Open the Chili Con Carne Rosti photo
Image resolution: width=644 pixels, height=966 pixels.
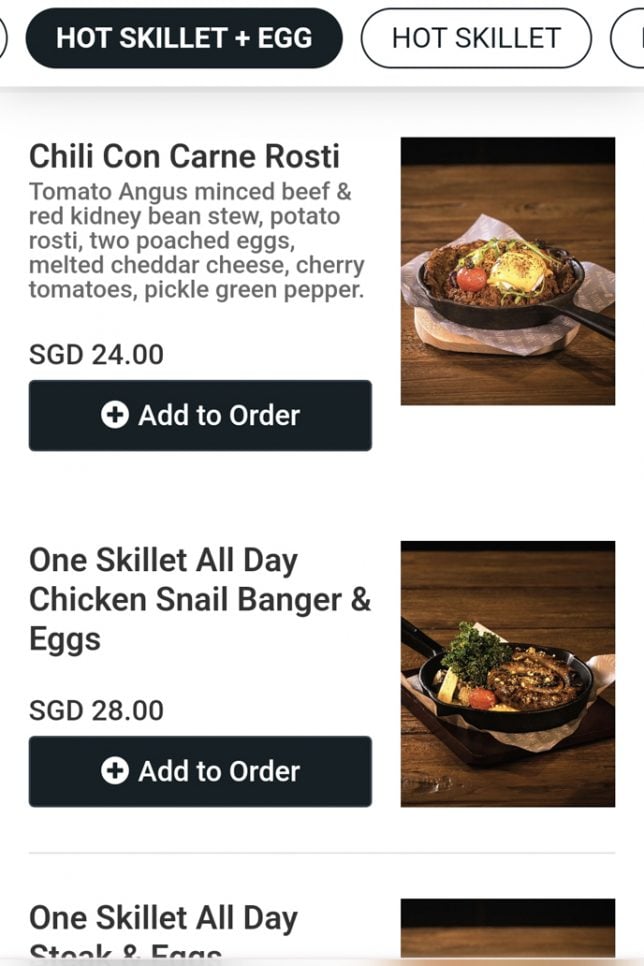coord(507,271)
